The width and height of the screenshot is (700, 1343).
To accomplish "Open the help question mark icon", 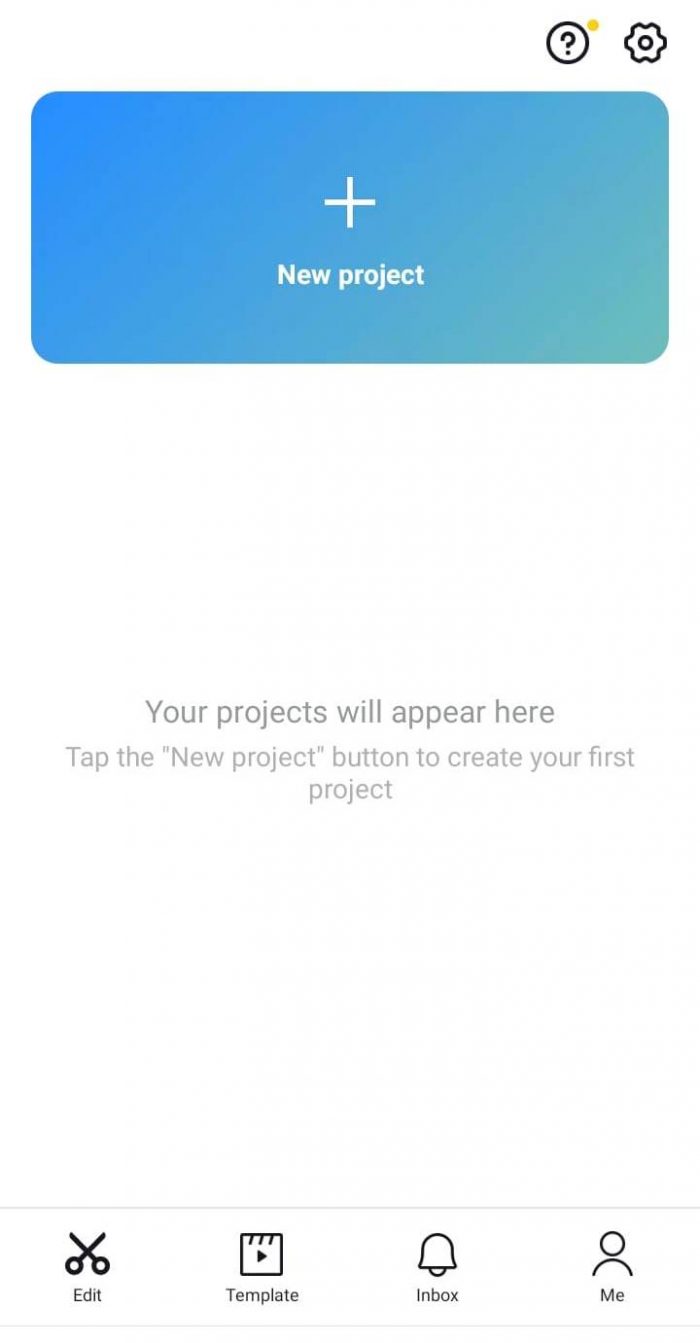I will pyautogui.click(x=568, y=43).
